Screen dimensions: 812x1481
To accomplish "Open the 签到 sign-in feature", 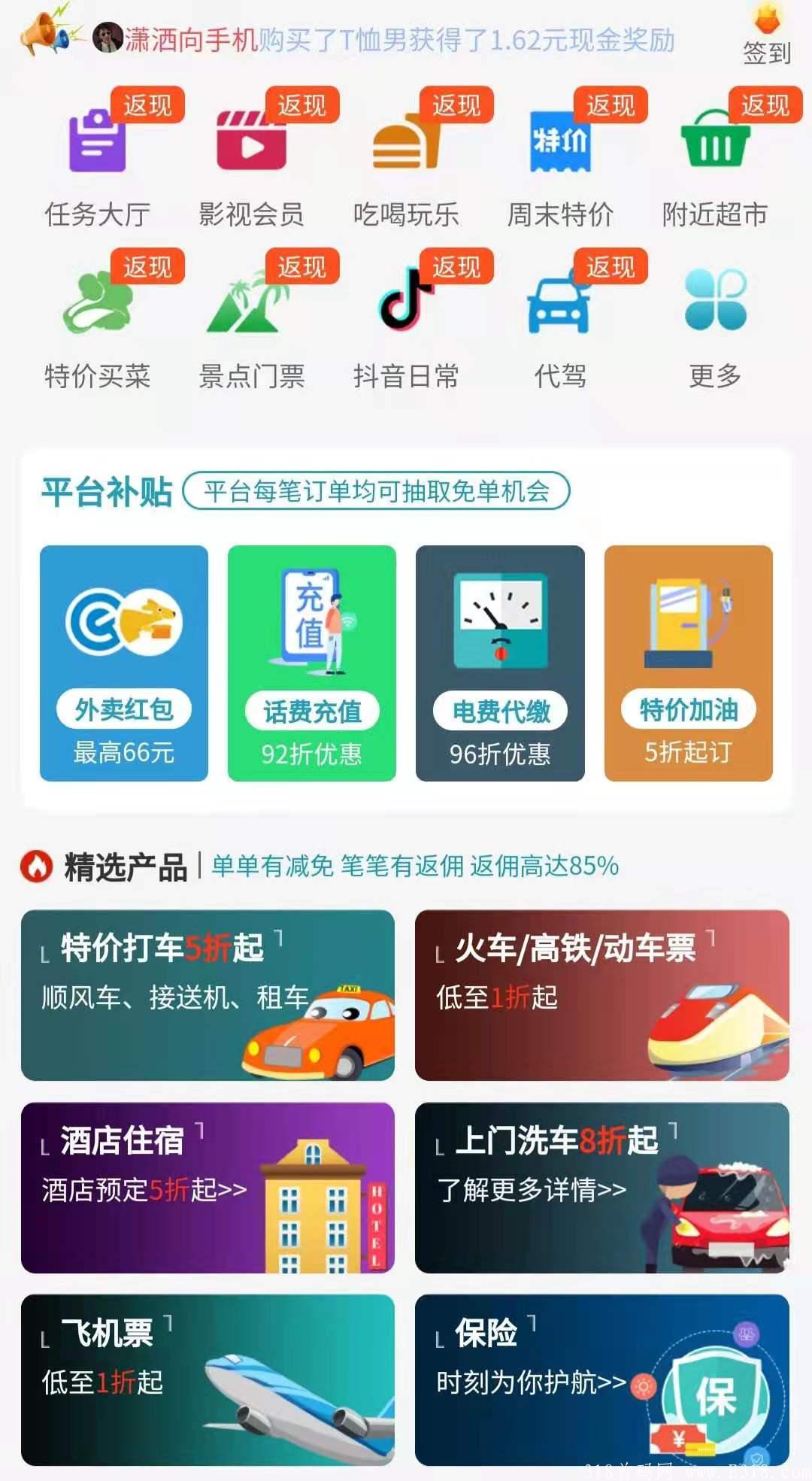I will [767, 34].
